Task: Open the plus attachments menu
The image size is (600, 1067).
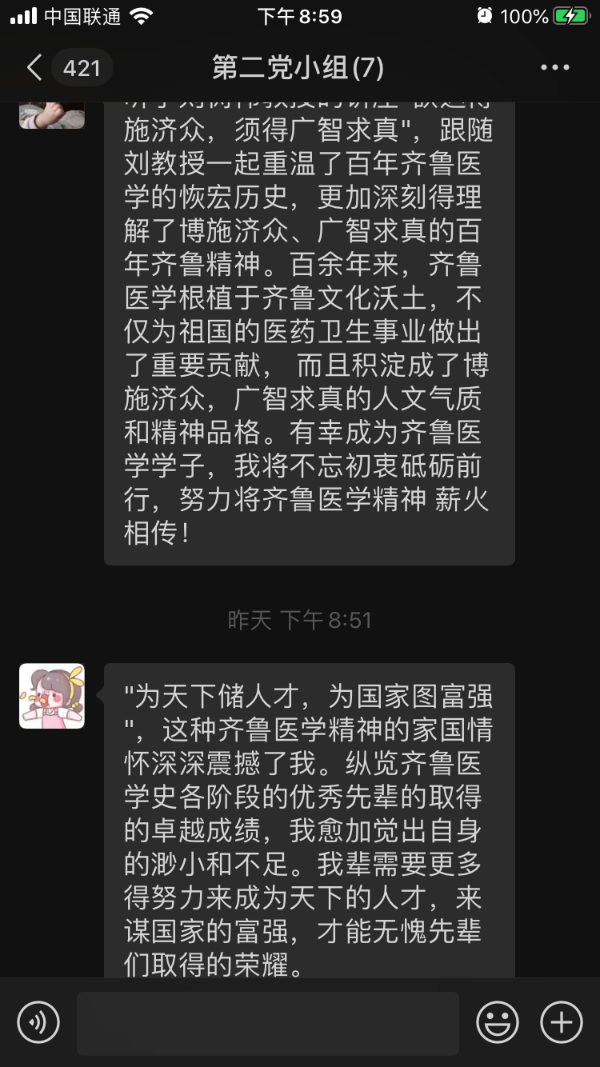Action: coord(561,1022)
